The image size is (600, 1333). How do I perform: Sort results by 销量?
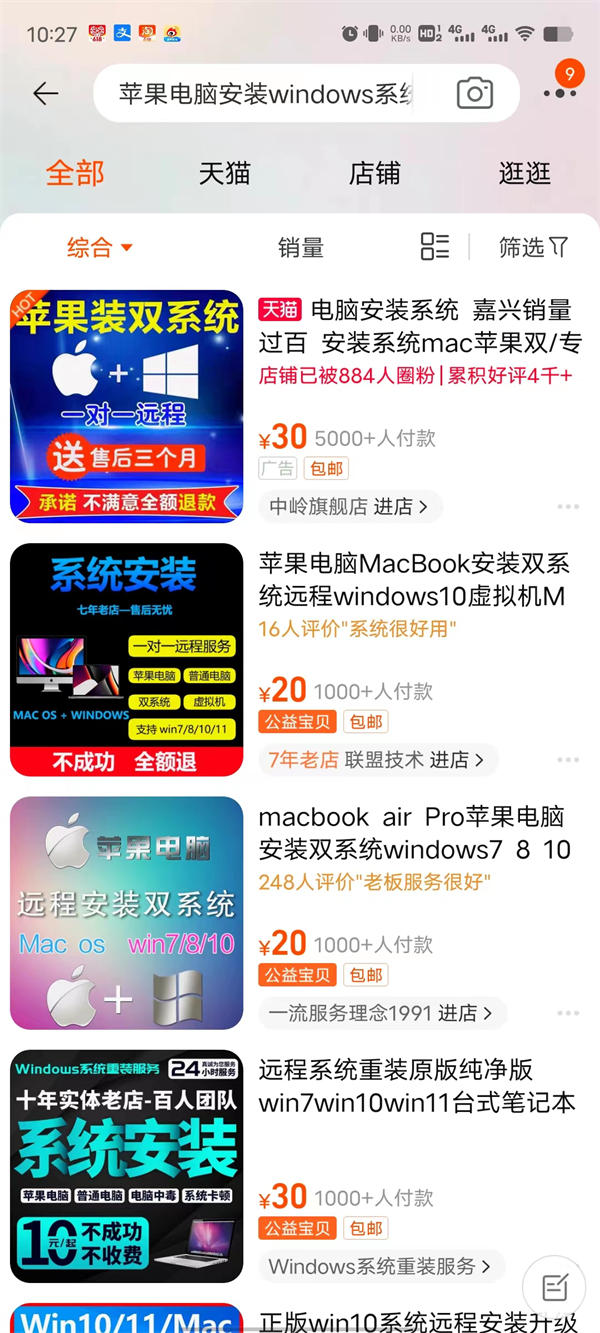point(300,247)
